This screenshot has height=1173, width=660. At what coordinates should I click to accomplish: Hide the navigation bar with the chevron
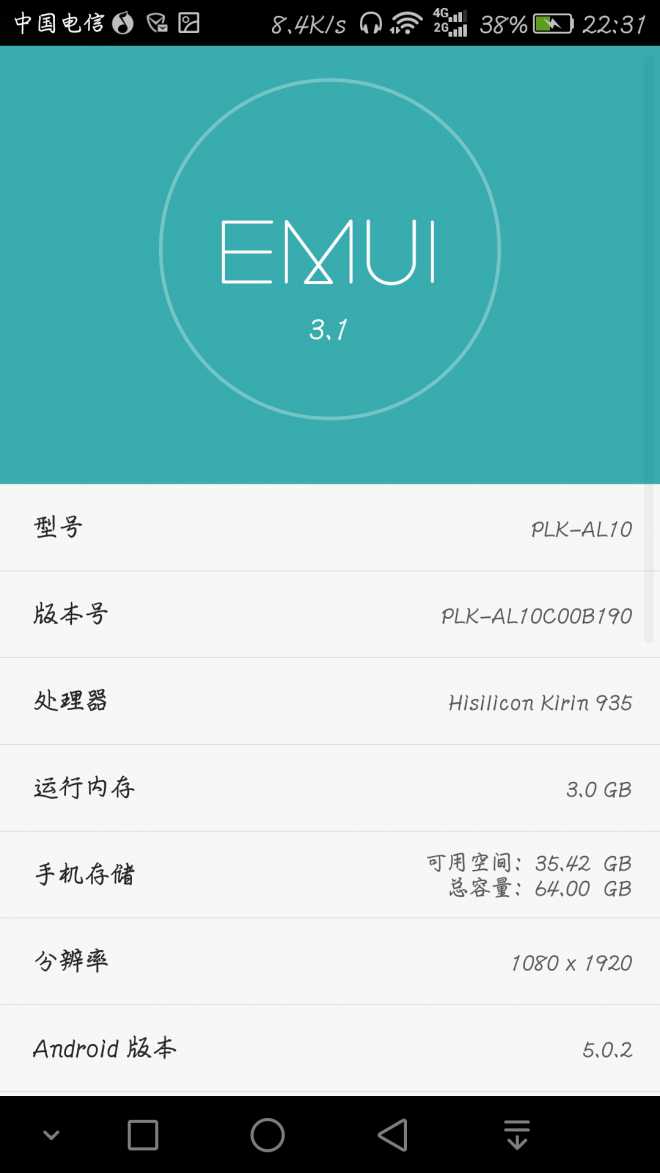(x=51, y=1135)
